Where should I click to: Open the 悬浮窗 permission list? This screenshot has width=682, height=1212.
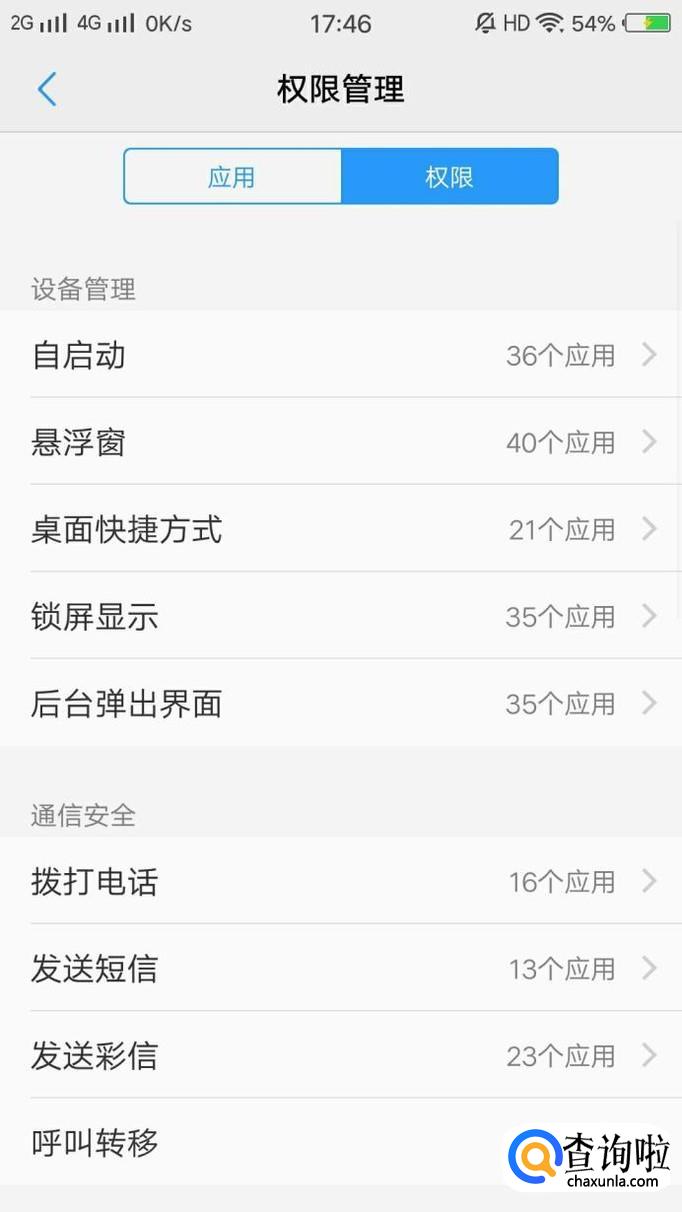[341, 442]
